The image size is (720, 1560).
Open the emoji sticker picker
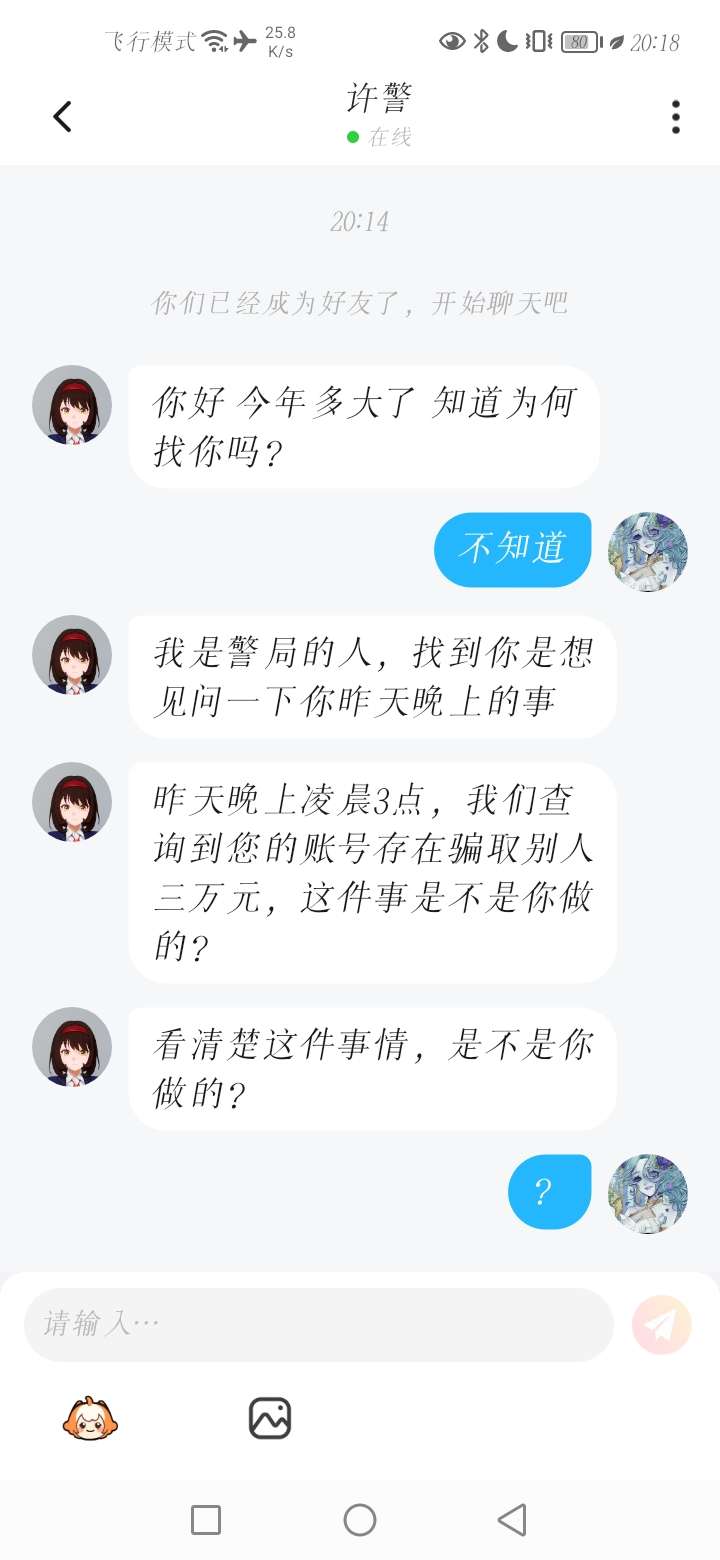pyautogui.click(x=90, y=1418)
